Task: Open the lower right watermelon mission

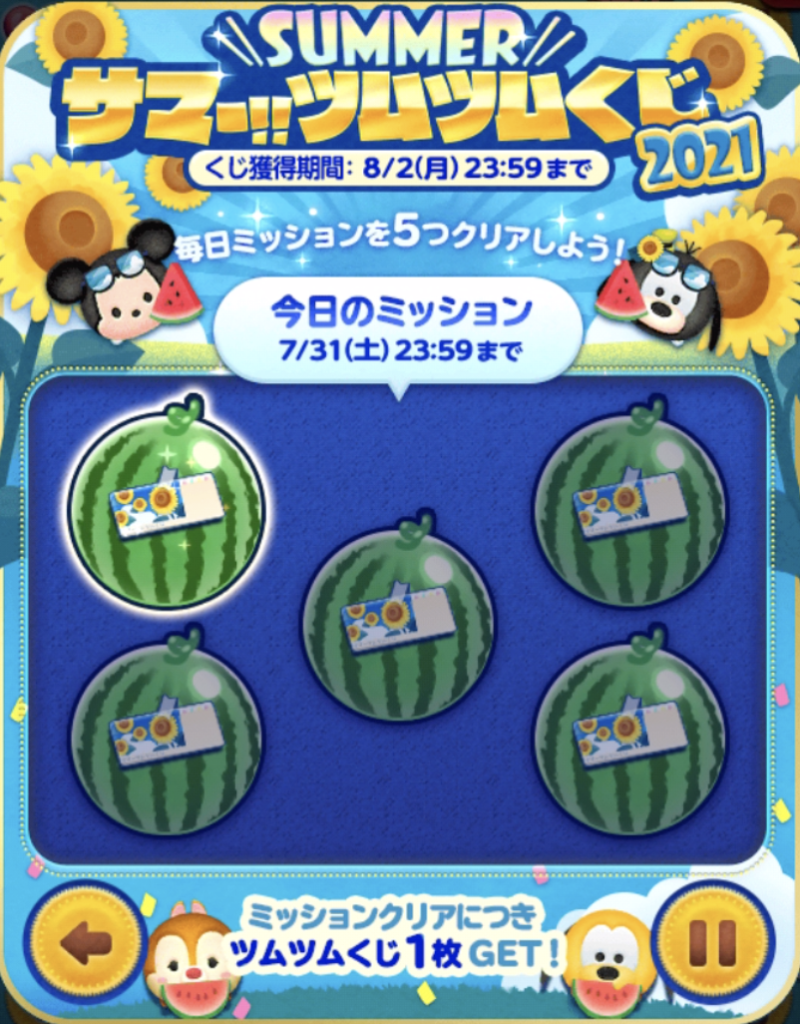Action: (x=630, y=738)
